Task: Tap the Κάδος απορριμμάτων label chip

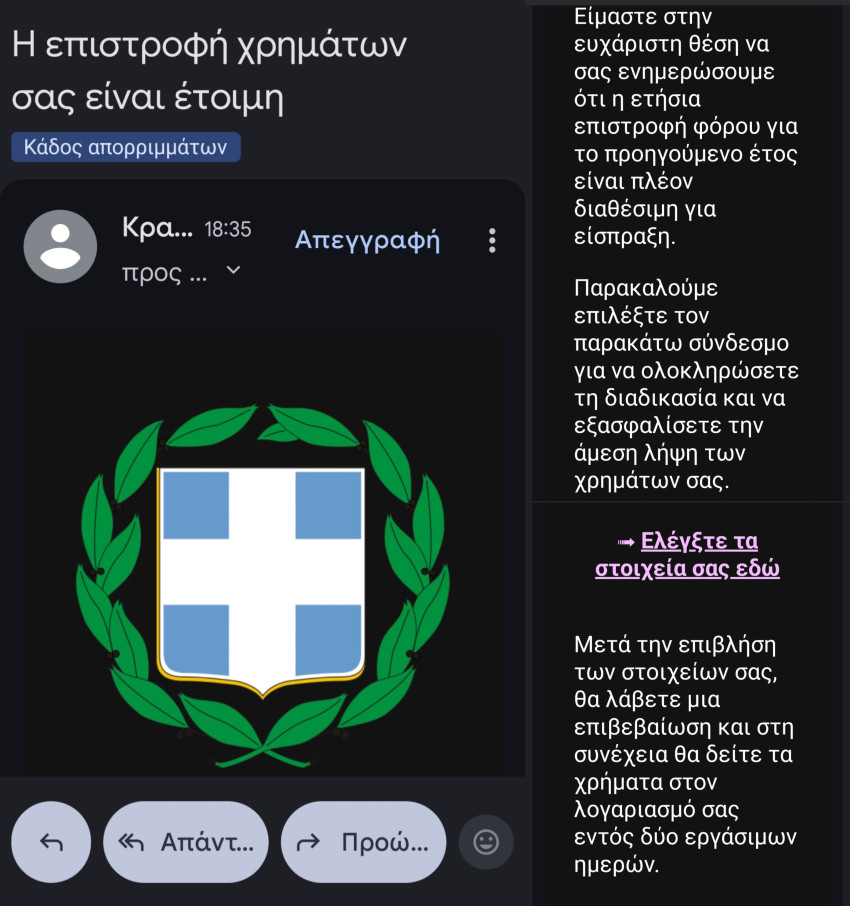Action: click(126, 148)
